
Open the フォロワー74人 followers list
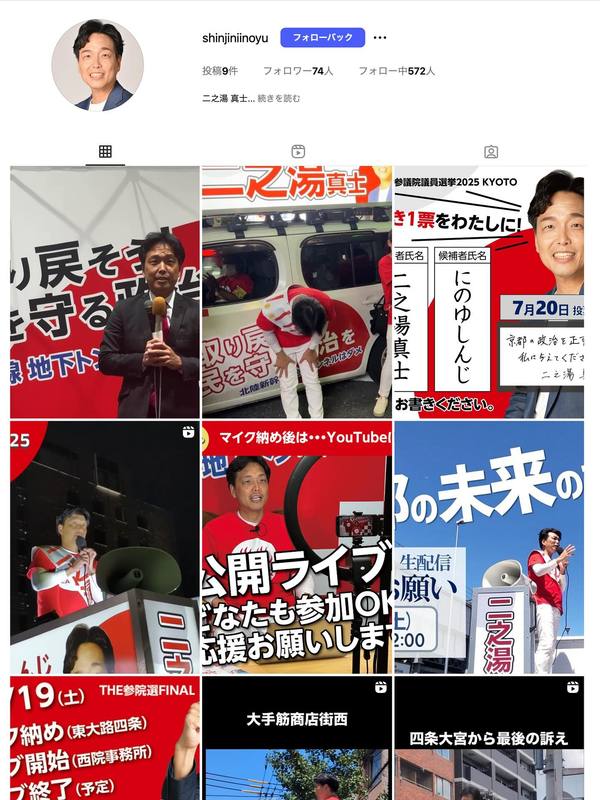[x=298, y=72]
